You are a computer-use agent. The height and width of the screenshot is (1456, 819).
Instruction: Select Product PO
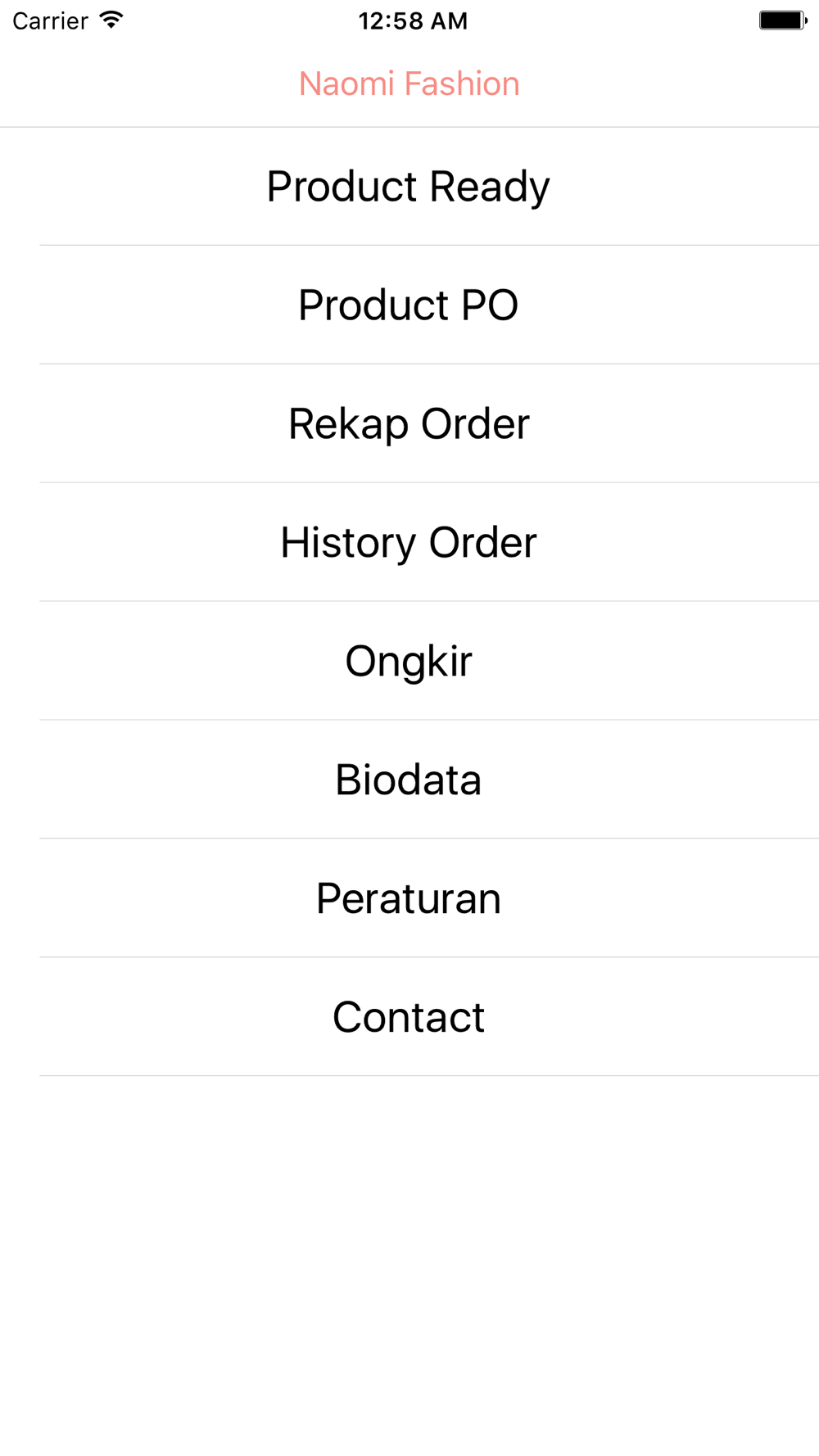409,305
